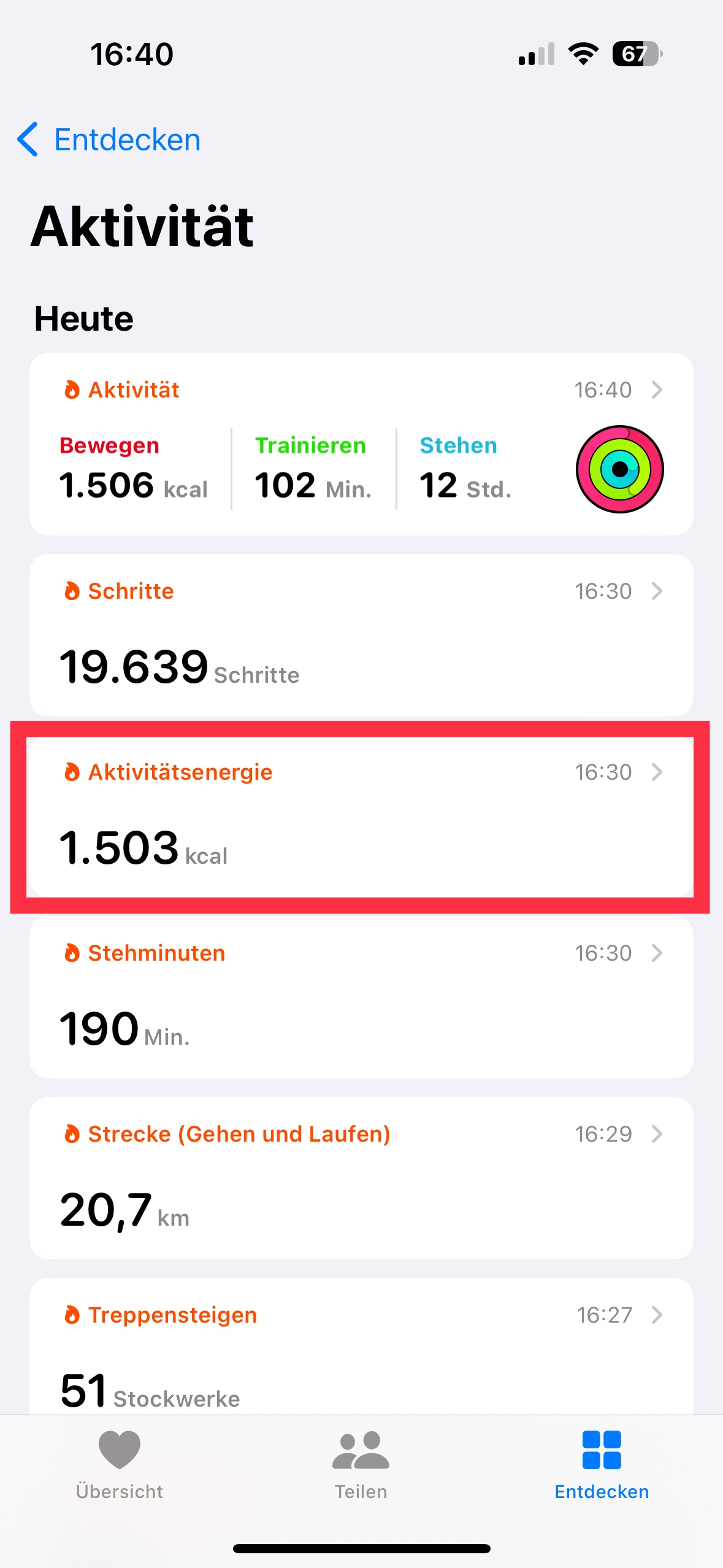Switch to the Übersicht tab

[120, 1465]
